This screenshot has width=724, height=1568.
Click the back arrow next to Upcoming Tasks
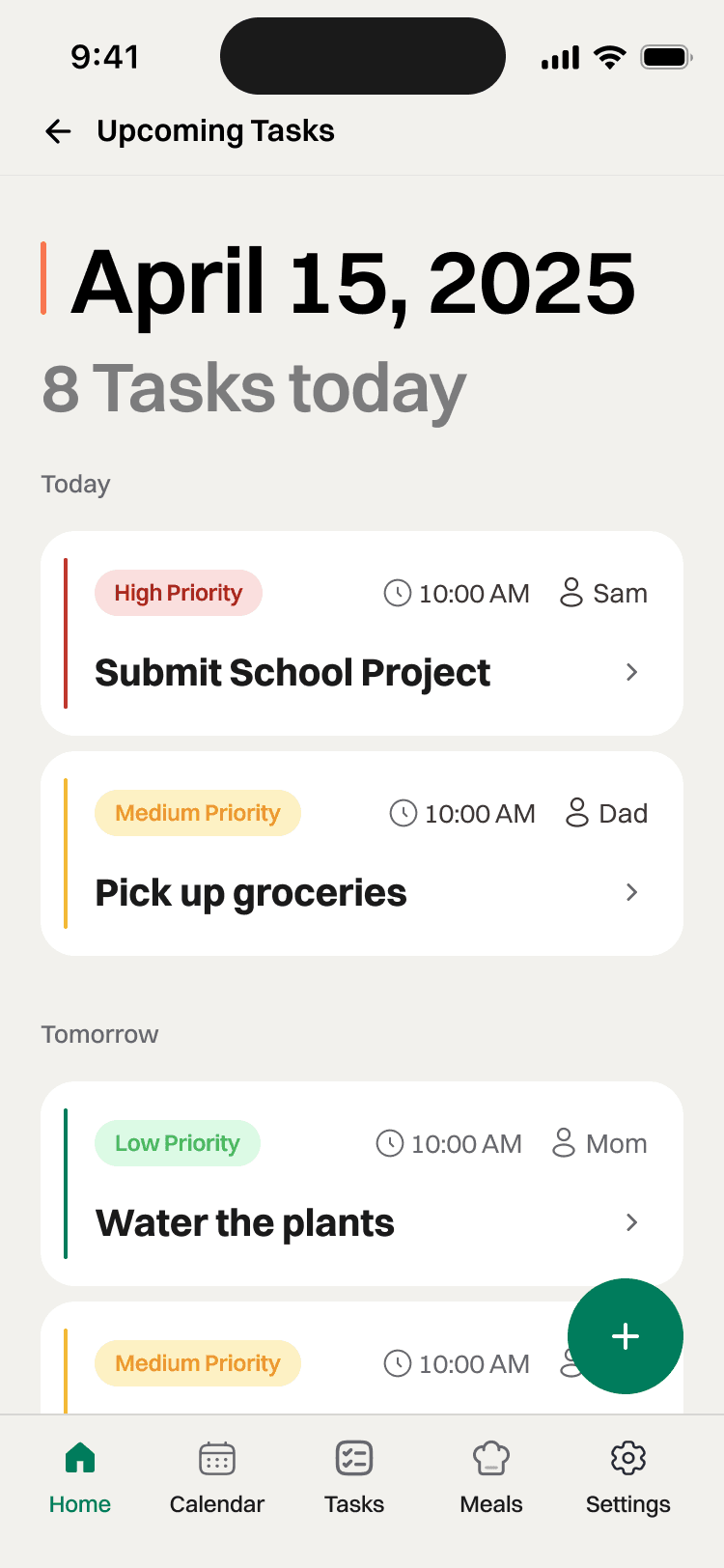click(58, 131)
